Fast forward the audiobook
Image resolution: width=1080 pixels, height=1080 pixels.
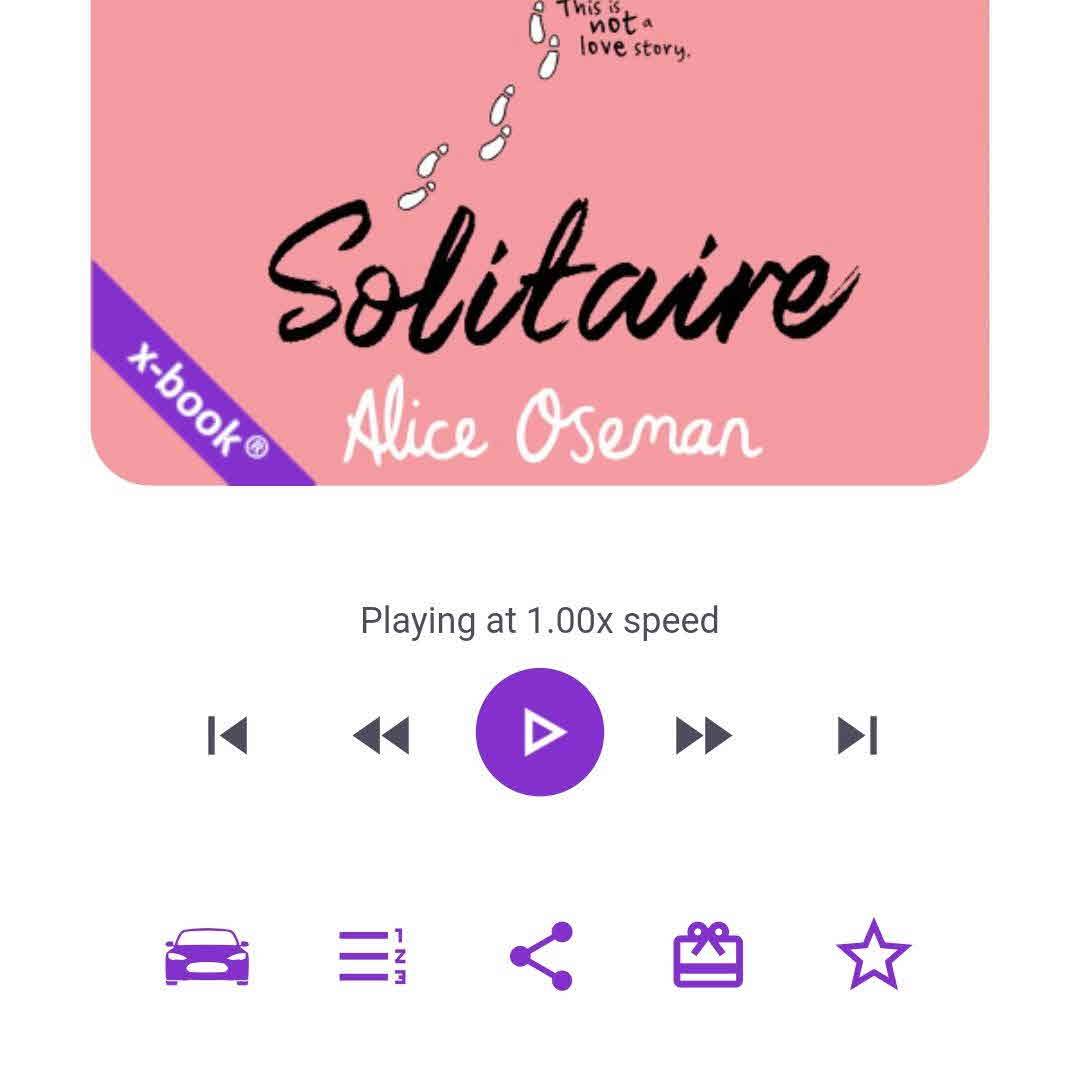[x=704, y=736]
